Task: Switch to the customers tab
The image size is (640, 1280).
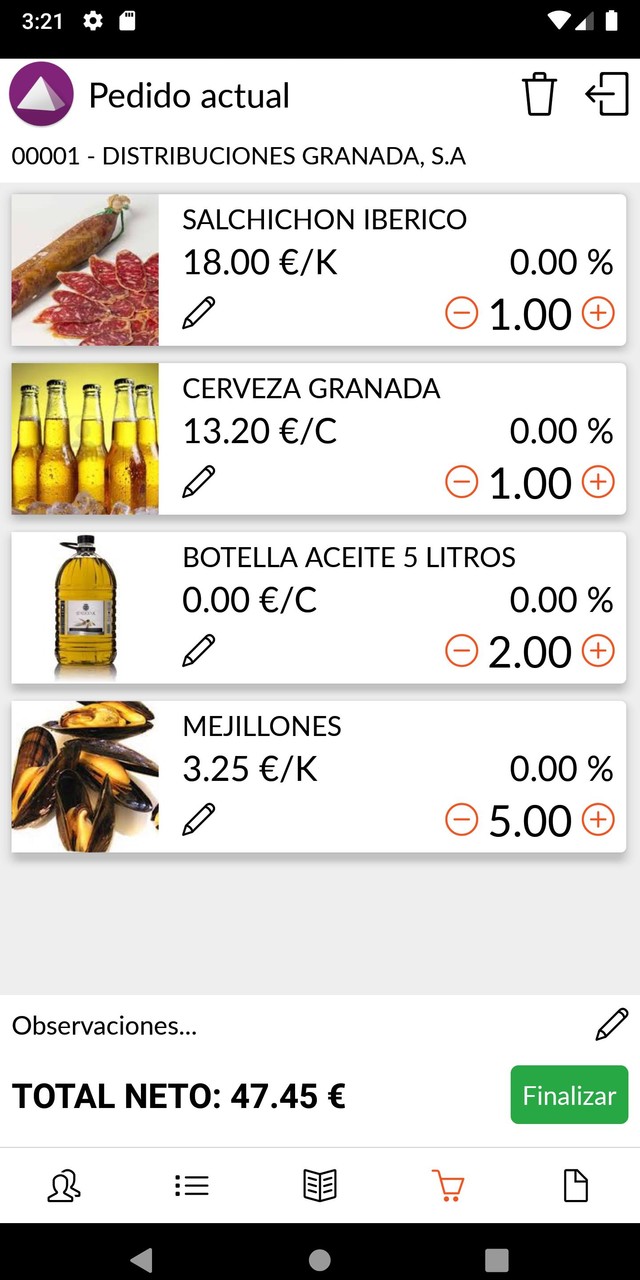Action: 64,1186
